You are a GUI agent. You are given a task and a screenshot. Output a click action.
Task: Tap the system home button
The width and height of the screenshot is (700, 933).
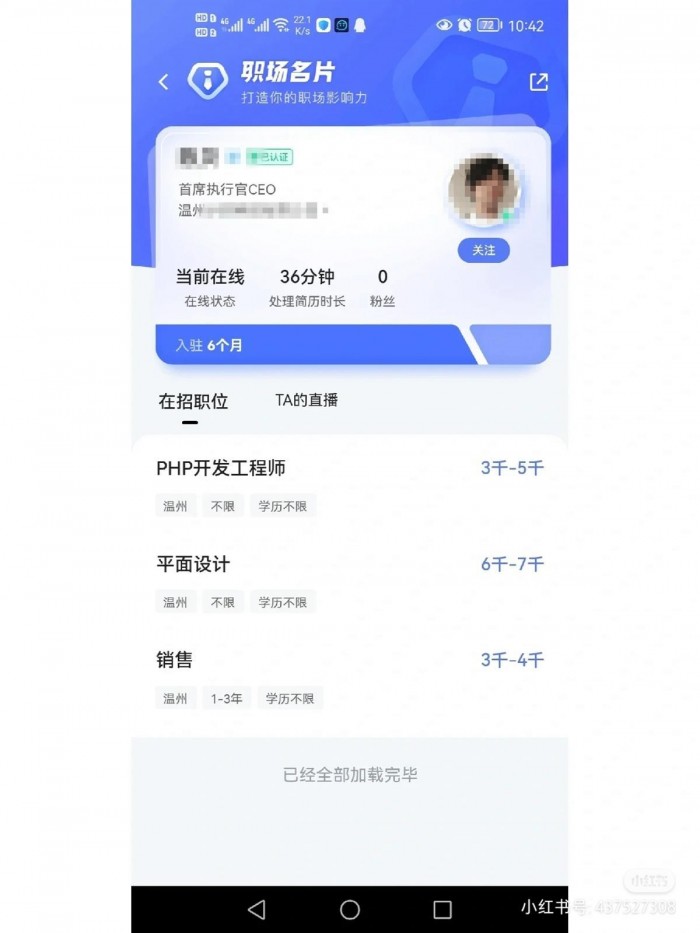click(350, 909)
